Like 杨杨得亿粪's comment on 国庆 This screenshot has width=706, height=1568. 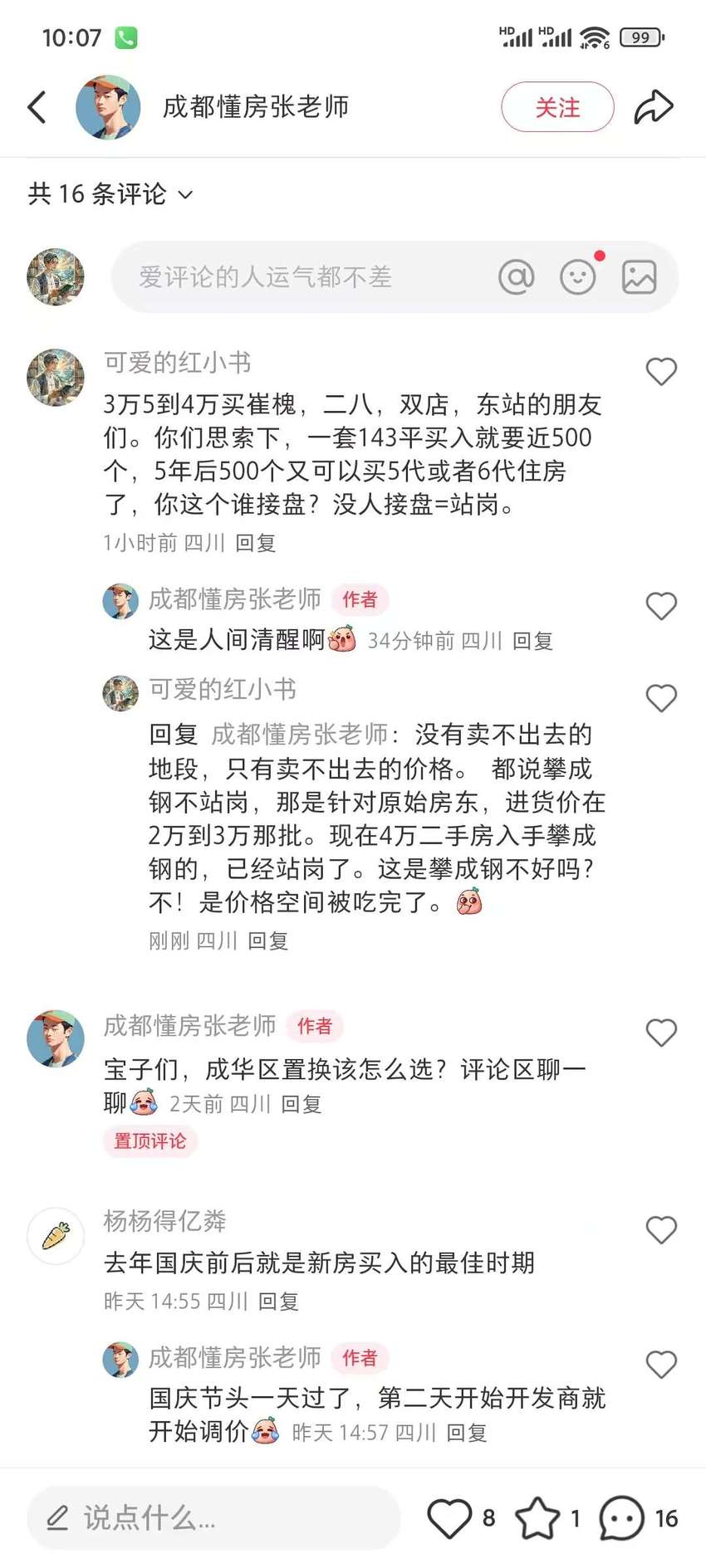pos(661,1229)
